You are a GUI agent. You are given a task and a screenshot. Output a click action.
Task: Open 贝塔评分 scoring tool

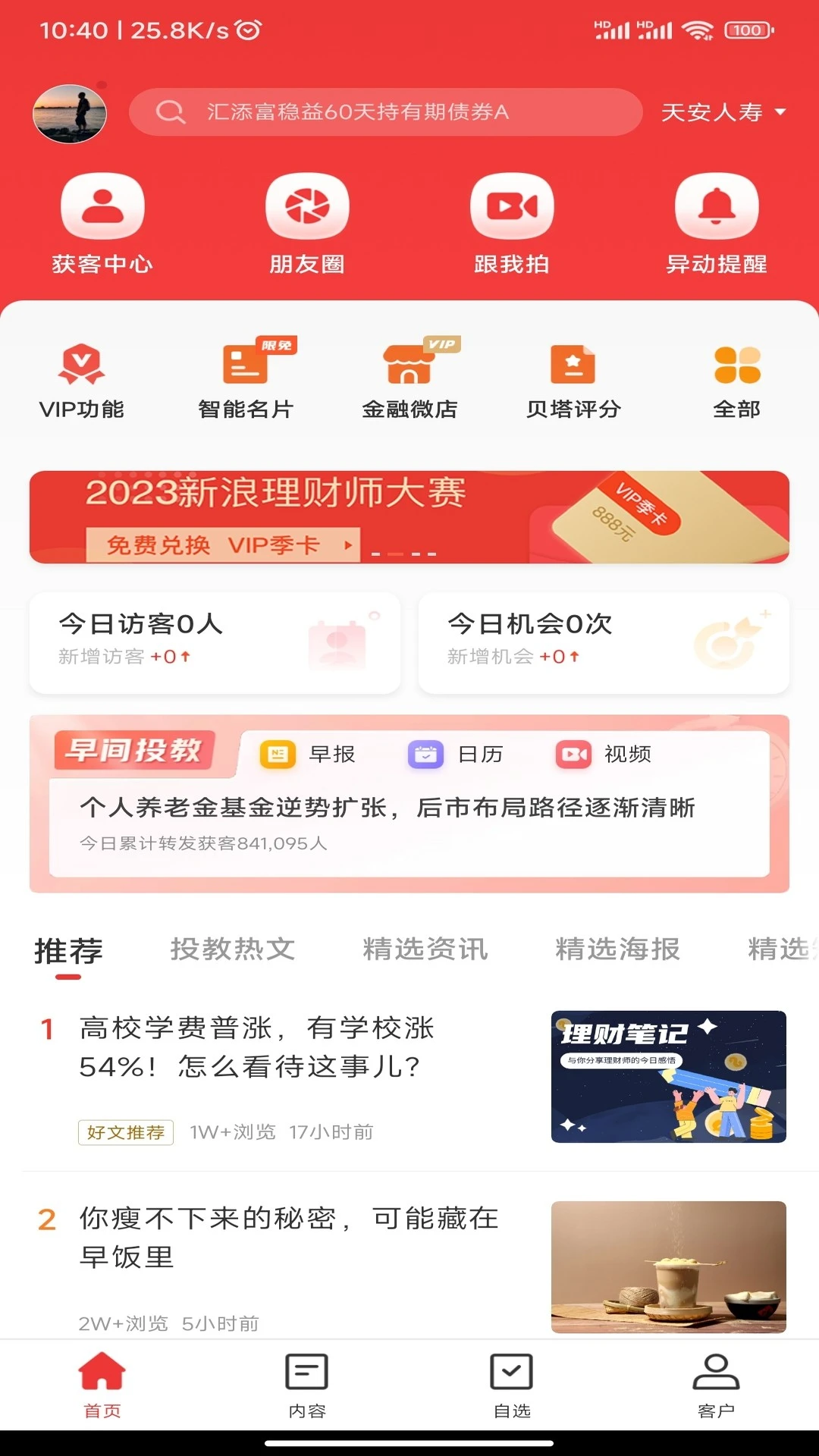574,379
